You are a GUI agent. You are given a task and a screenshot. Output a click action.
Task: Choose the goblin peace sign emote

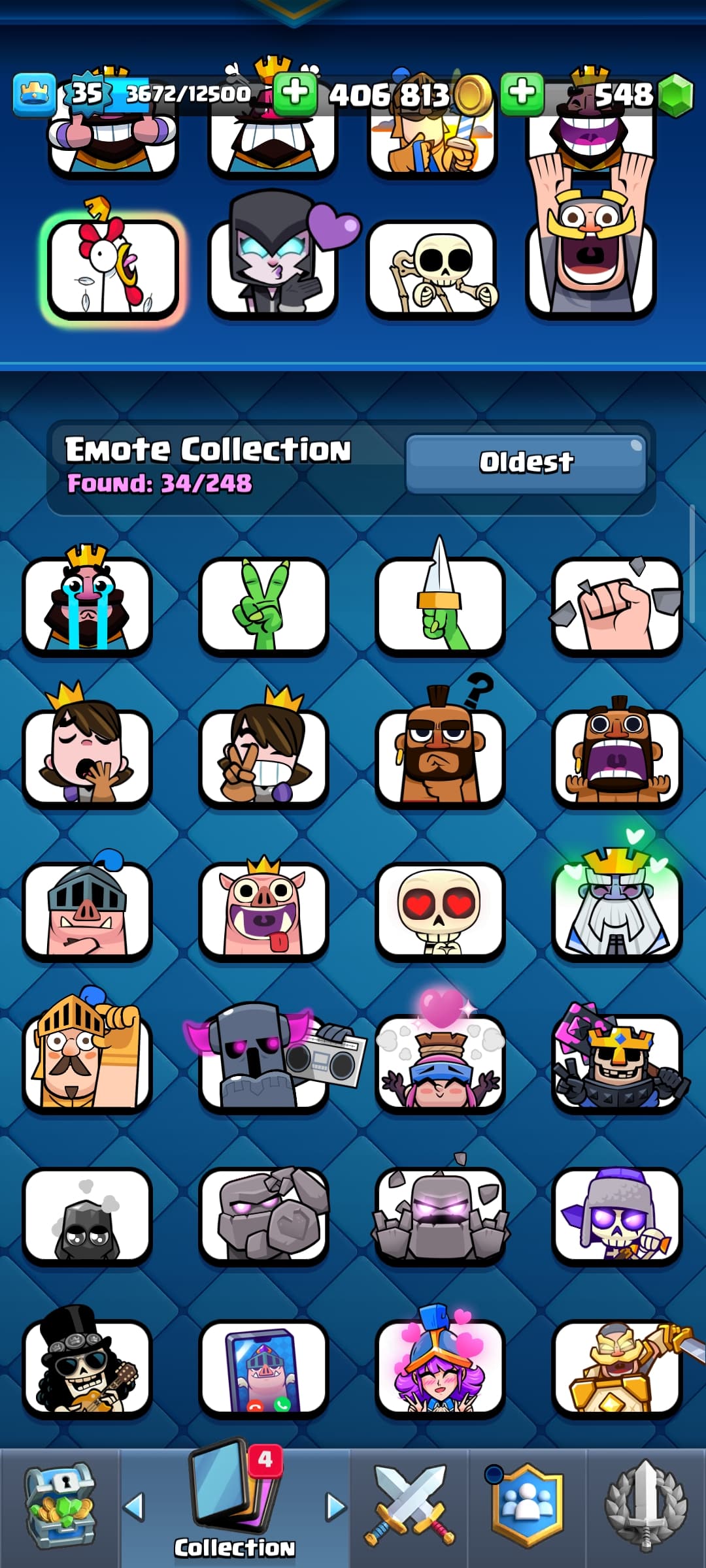coord(263,606)
